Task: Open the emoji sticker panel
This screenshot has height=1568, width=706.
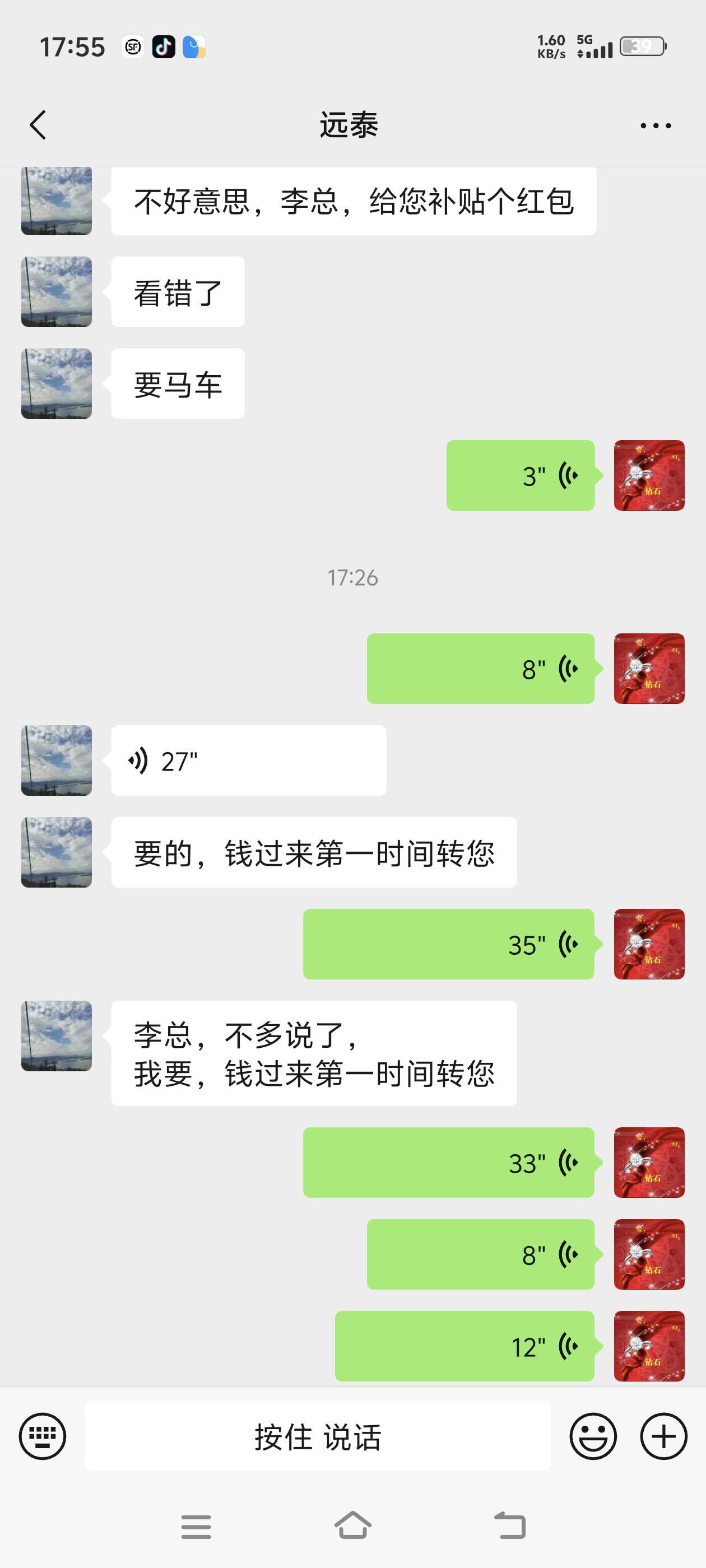Action: point(593,1436)
